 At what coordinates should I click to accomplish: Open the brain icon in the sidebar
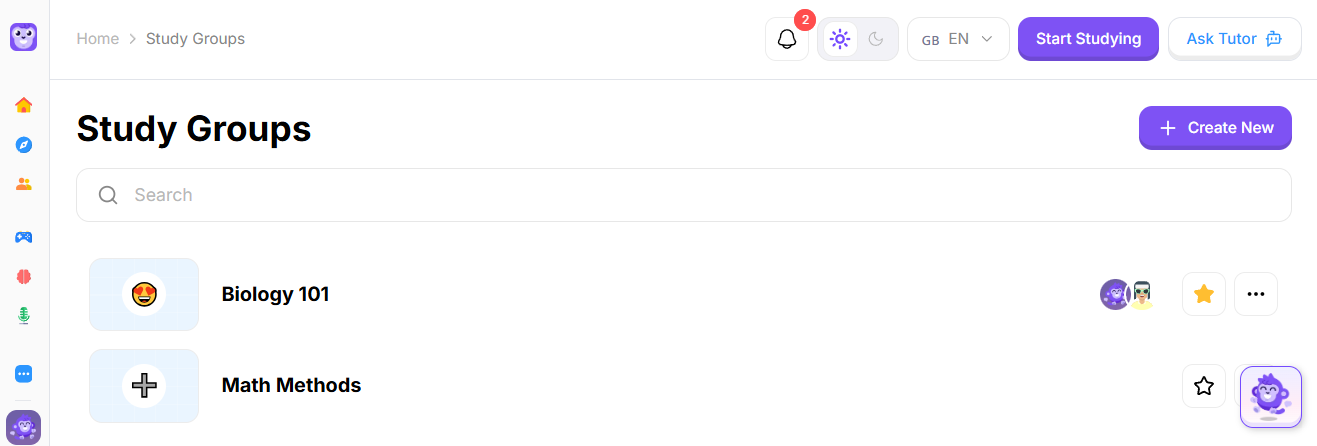[x=24, y=276]
